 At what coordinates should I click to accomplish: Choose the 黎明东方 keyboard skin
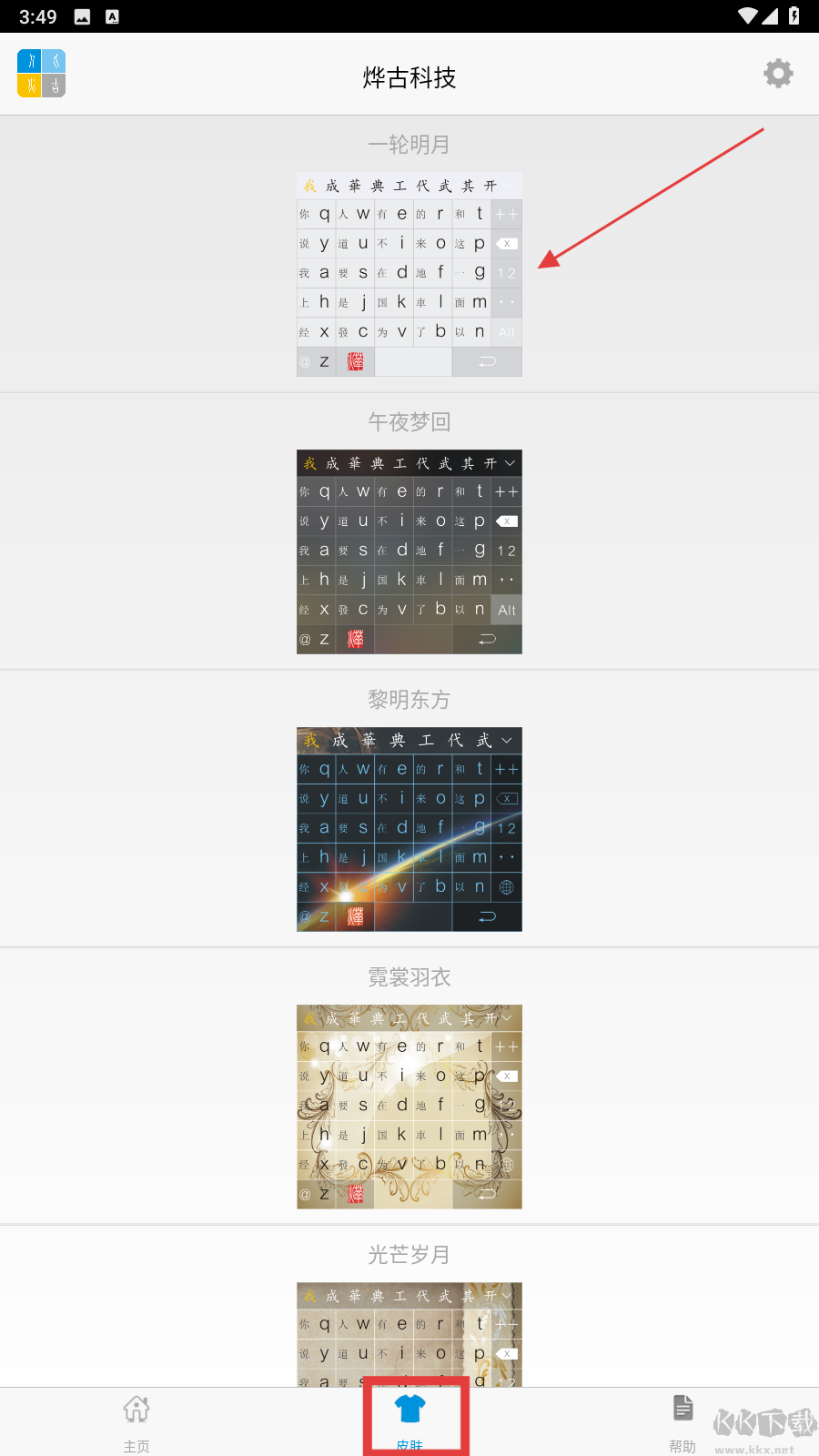click(x=409, y=829)
